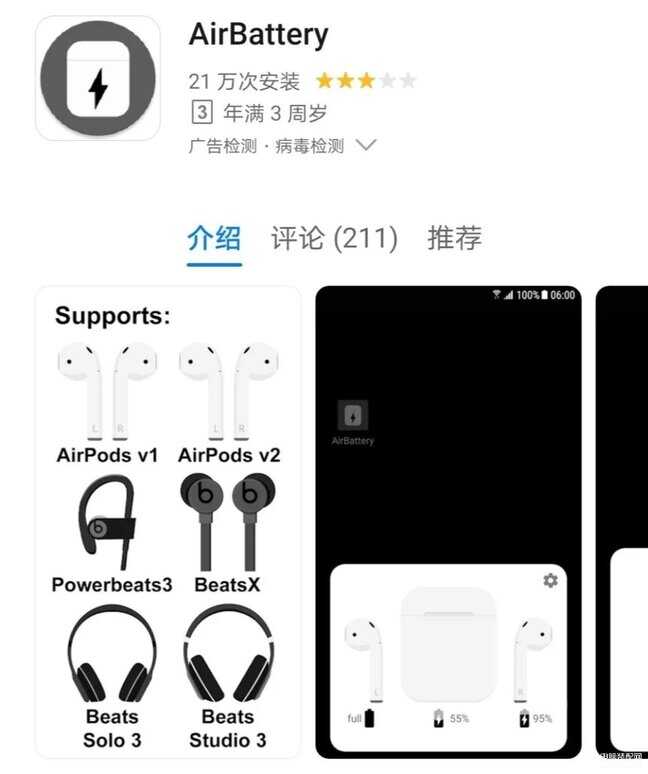Select the 介绍 tab
This screenshot has height=774, width=648.
[x=214, y=238]
